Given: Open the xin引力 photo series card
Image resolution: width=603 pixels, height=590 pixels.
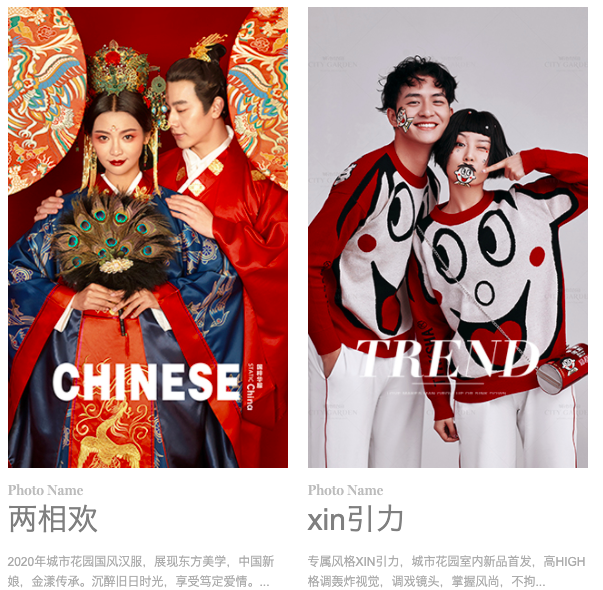Looking at the screenshot, I should (x=447, y=238).
